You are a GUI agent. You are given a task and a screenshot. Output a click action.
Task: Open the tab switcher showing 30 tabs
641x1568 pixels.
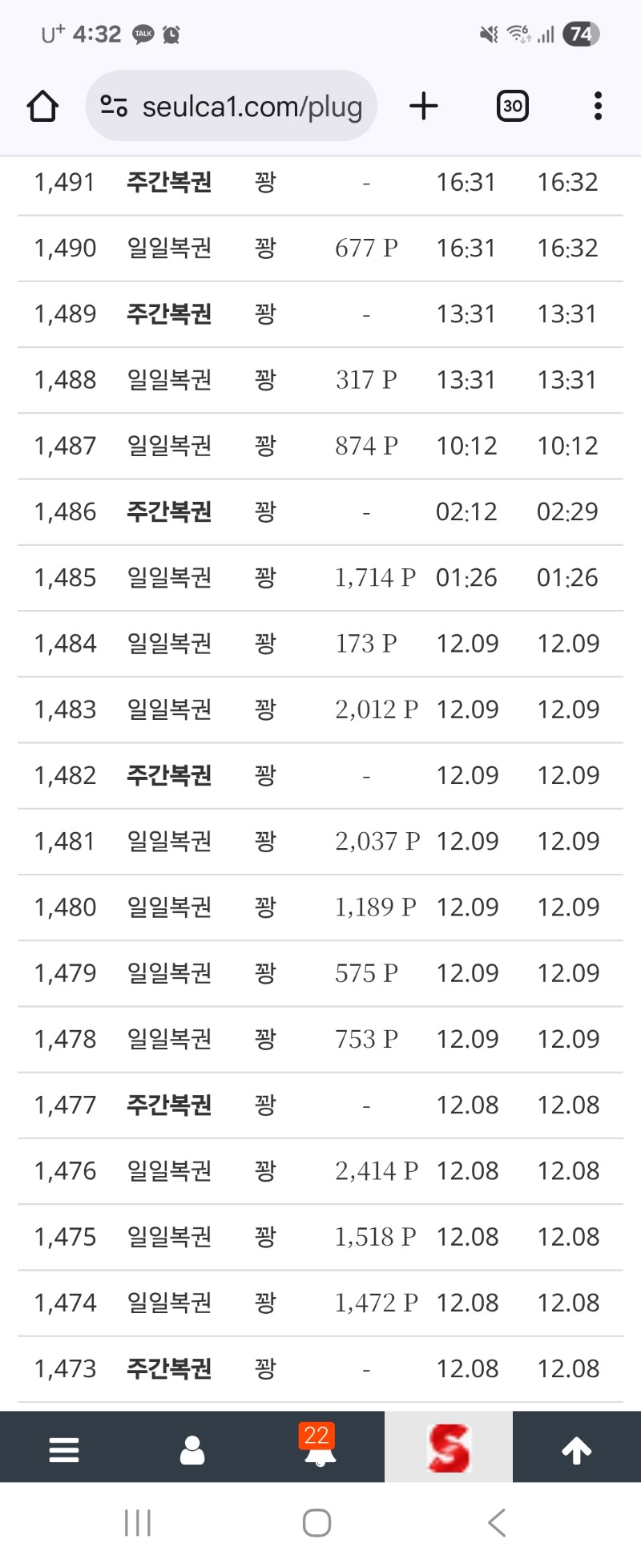[x=512, y=105]
